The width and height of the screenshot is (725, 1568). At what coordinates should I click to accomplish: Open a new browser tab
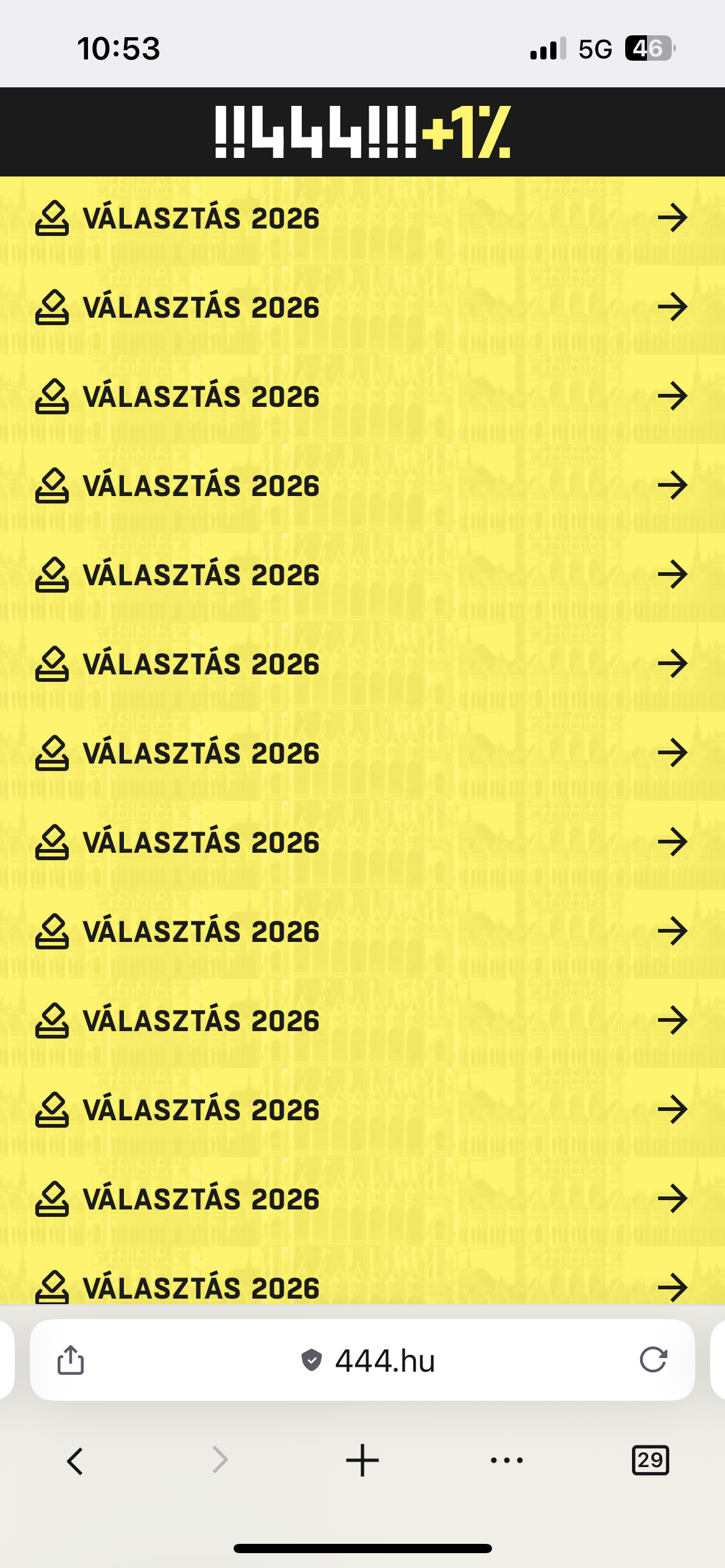pos(362,1461)
